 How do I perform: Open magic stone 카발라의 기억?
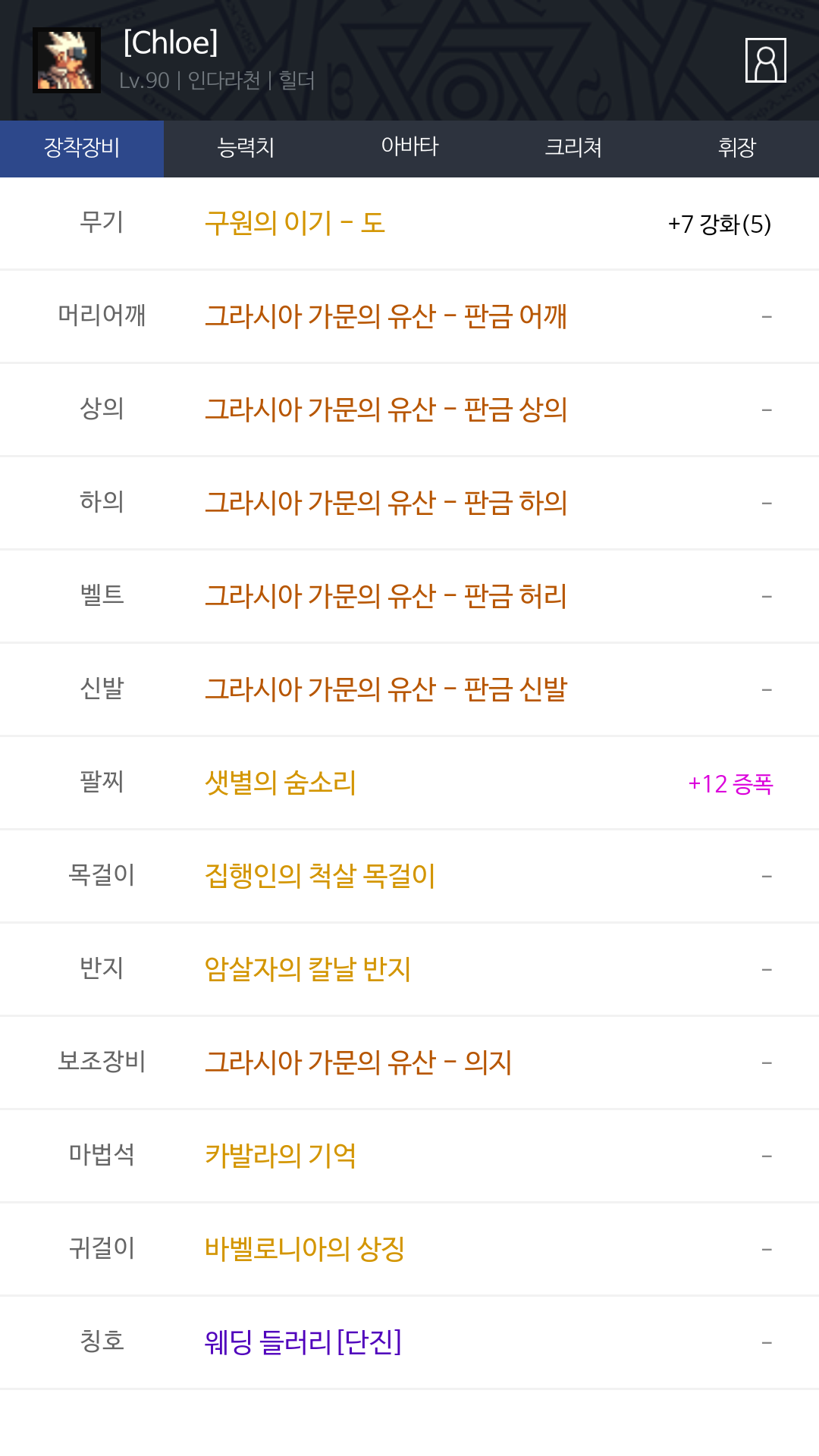(x=281, y=1156)
